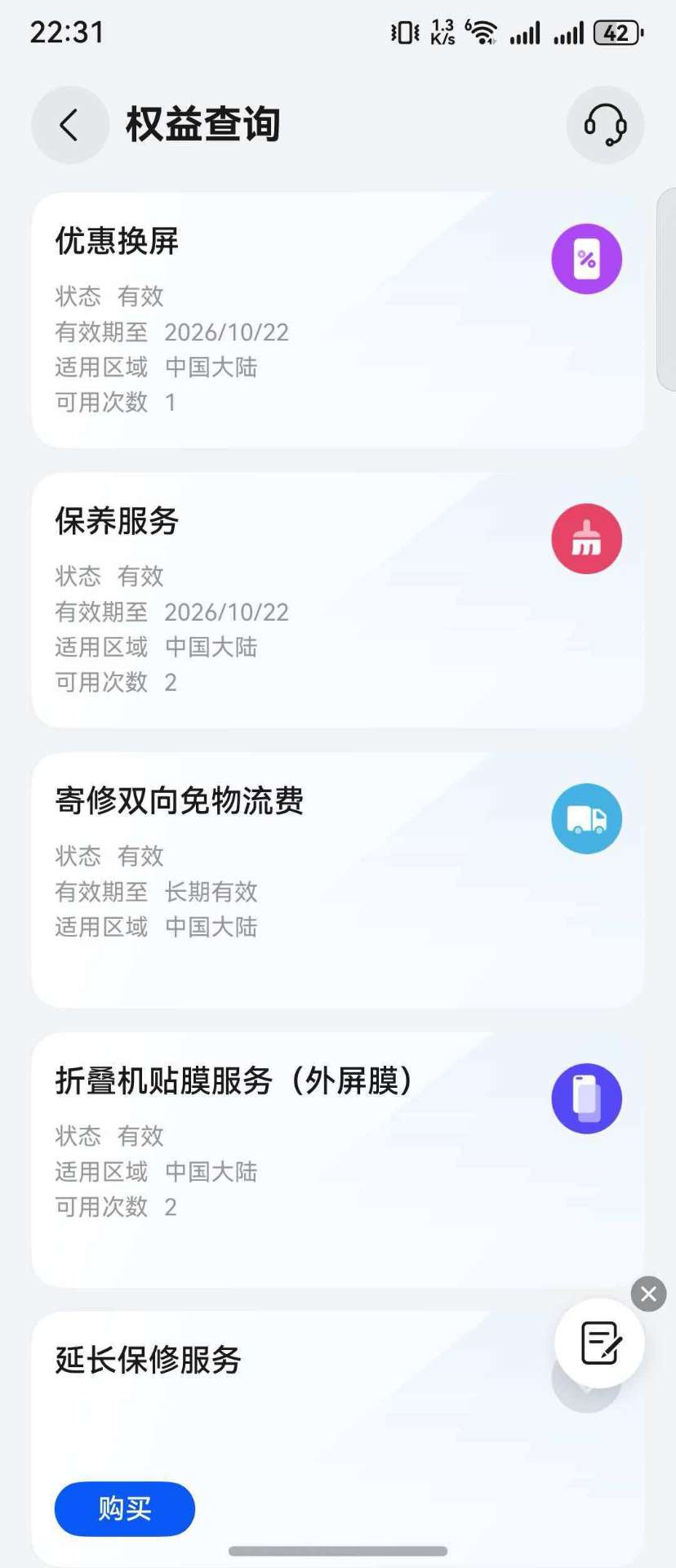The height and width of the screenshot is (1568, 676).
Task: Dismiss the floating feedback button
Action: (648, 1294)
